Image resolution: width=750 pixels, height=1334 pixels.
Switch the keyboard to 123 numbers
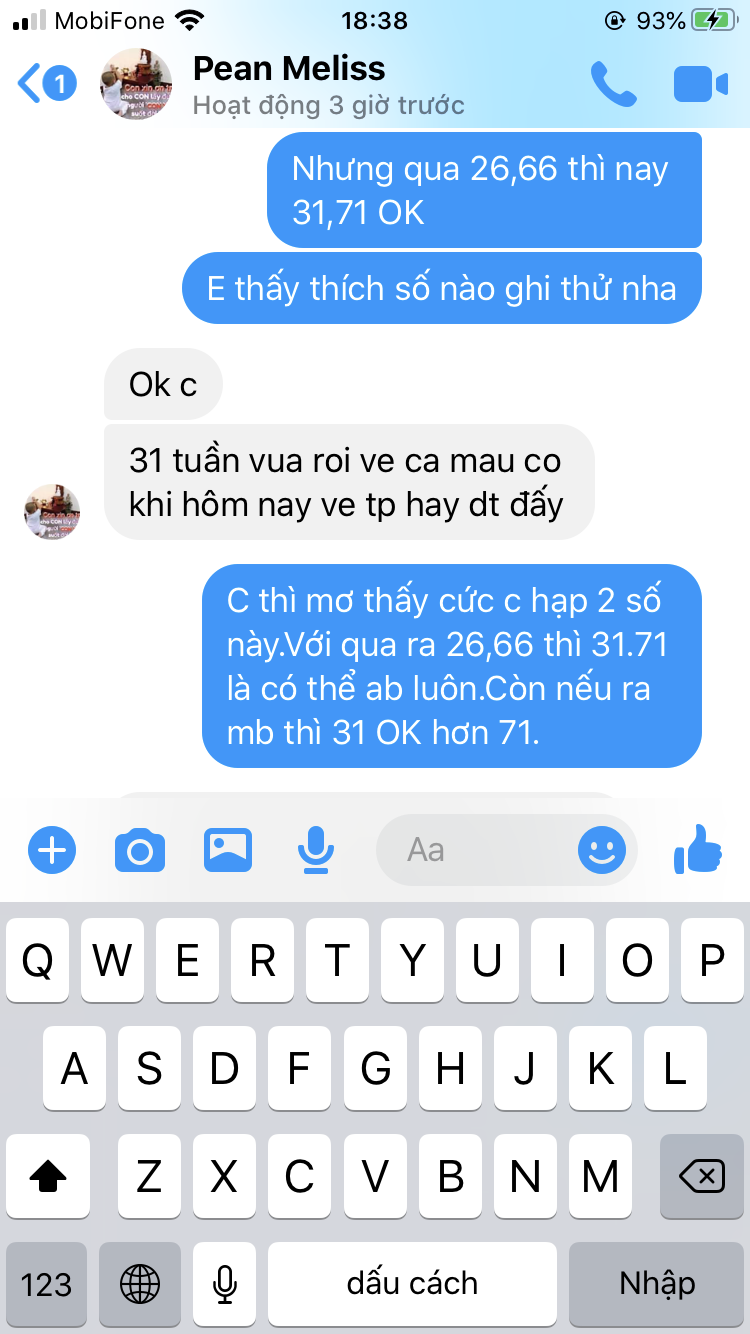click(x=46, y=1283)
